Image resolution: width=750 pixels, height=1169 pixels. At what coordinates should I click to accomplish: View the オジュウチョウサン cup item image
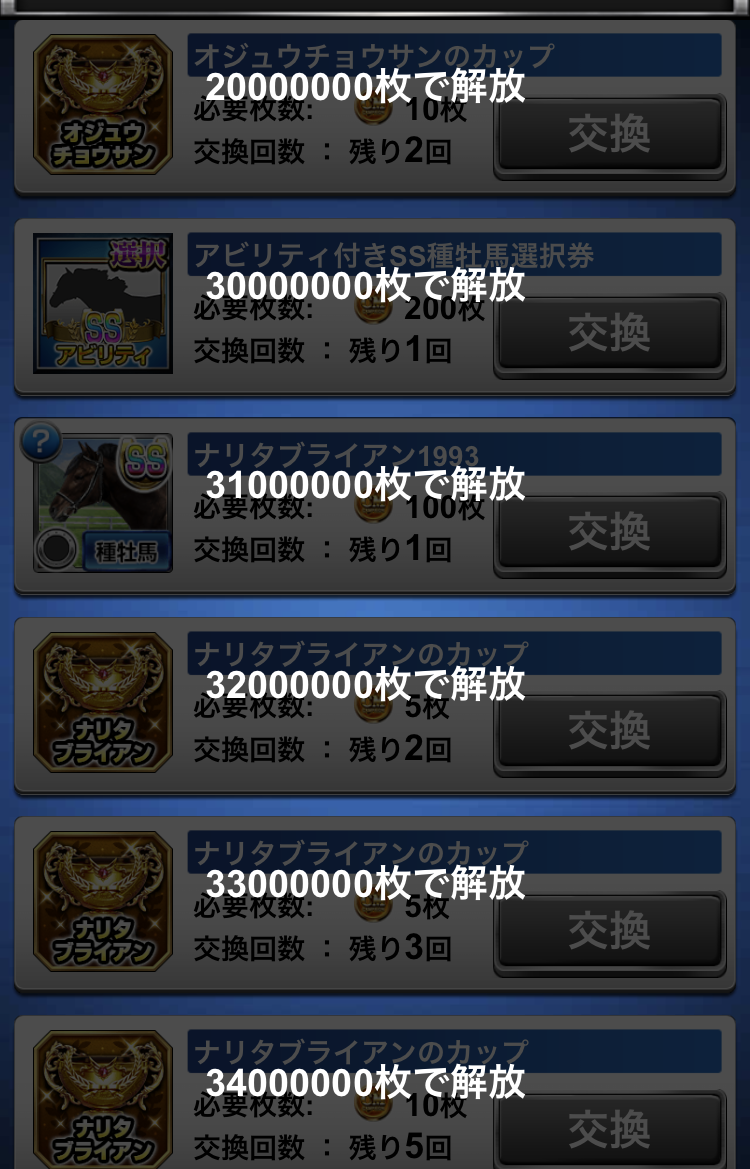tap(103, 105)
